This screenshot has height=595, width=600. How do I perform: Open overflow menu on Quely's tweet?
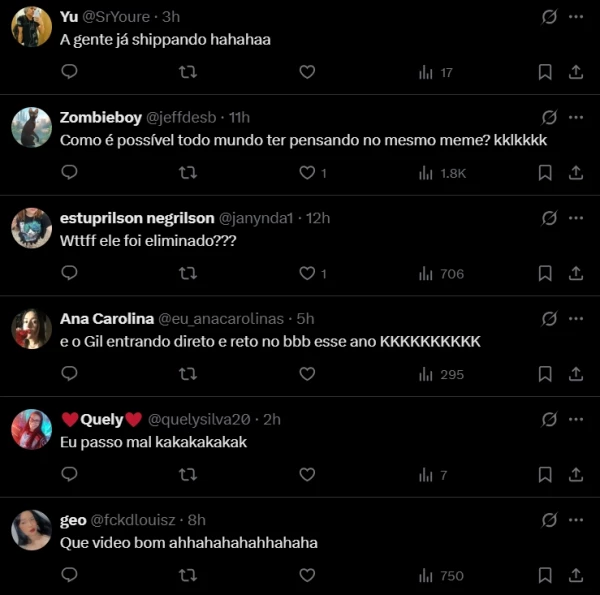pyautogui.click(x=576, y=419)
